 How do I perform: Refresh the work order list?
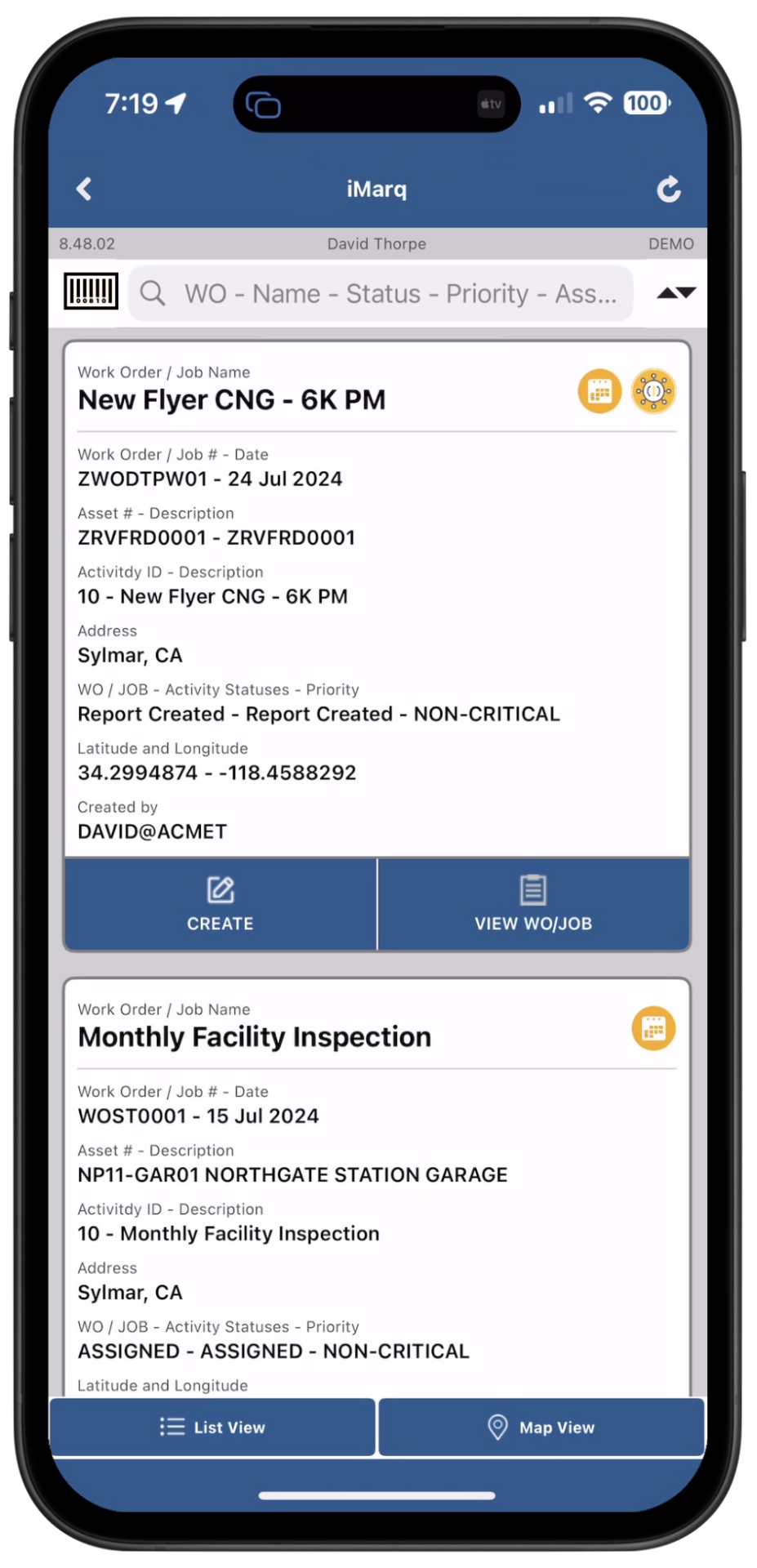point(669,189)
